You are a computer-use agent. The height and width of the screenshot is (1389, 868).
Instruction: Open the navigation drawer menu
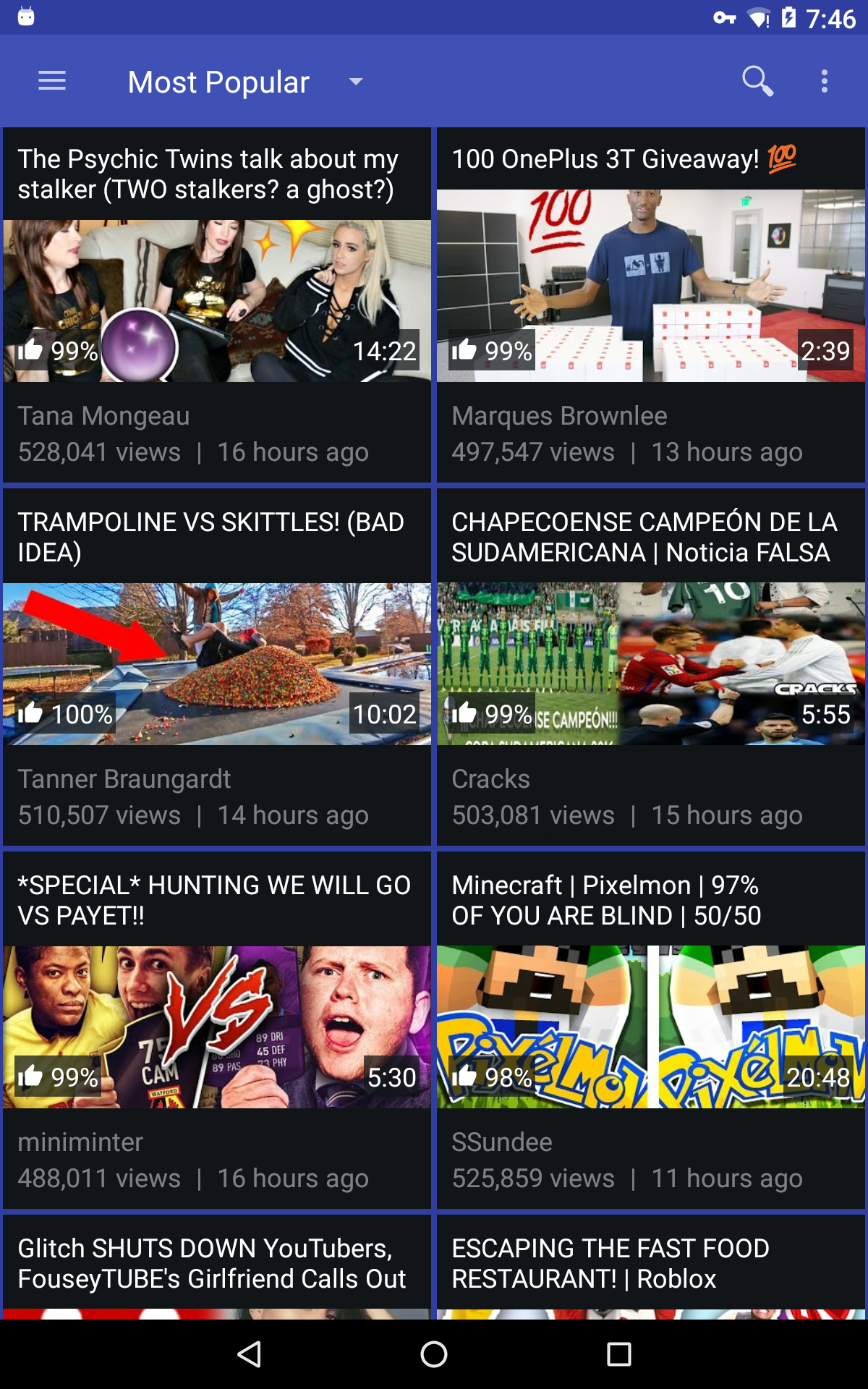pyautogui.click(x=52, y=81)
